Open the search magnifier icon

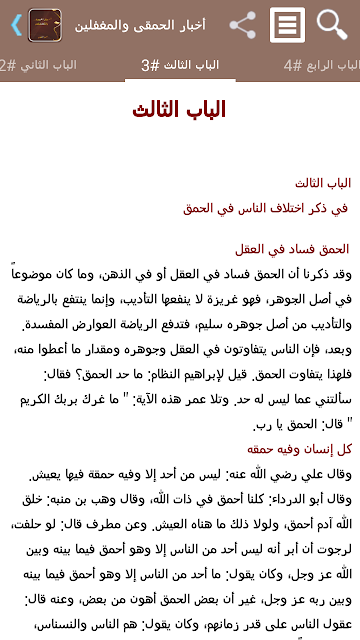click(x=332, y=25)
